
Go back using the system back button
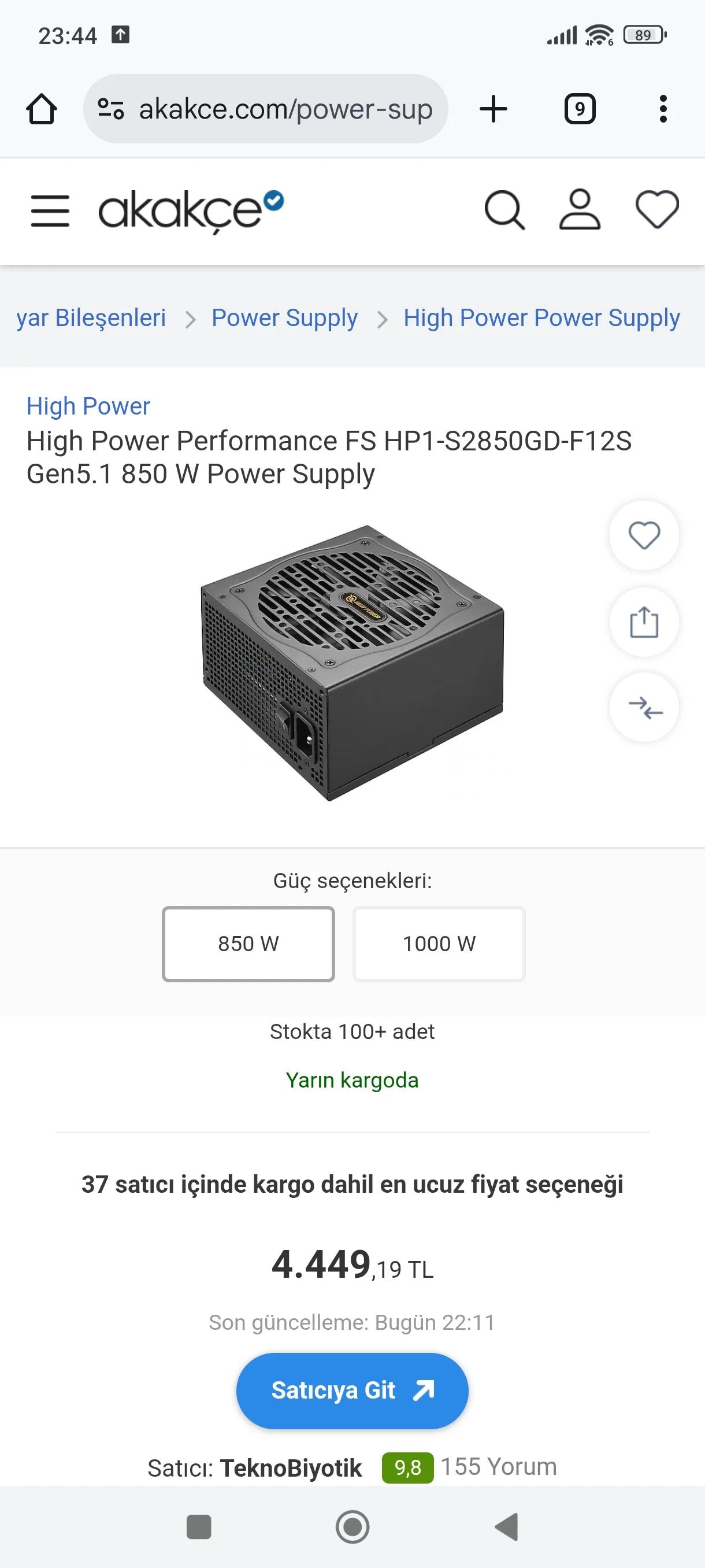tap(506, 1526)
